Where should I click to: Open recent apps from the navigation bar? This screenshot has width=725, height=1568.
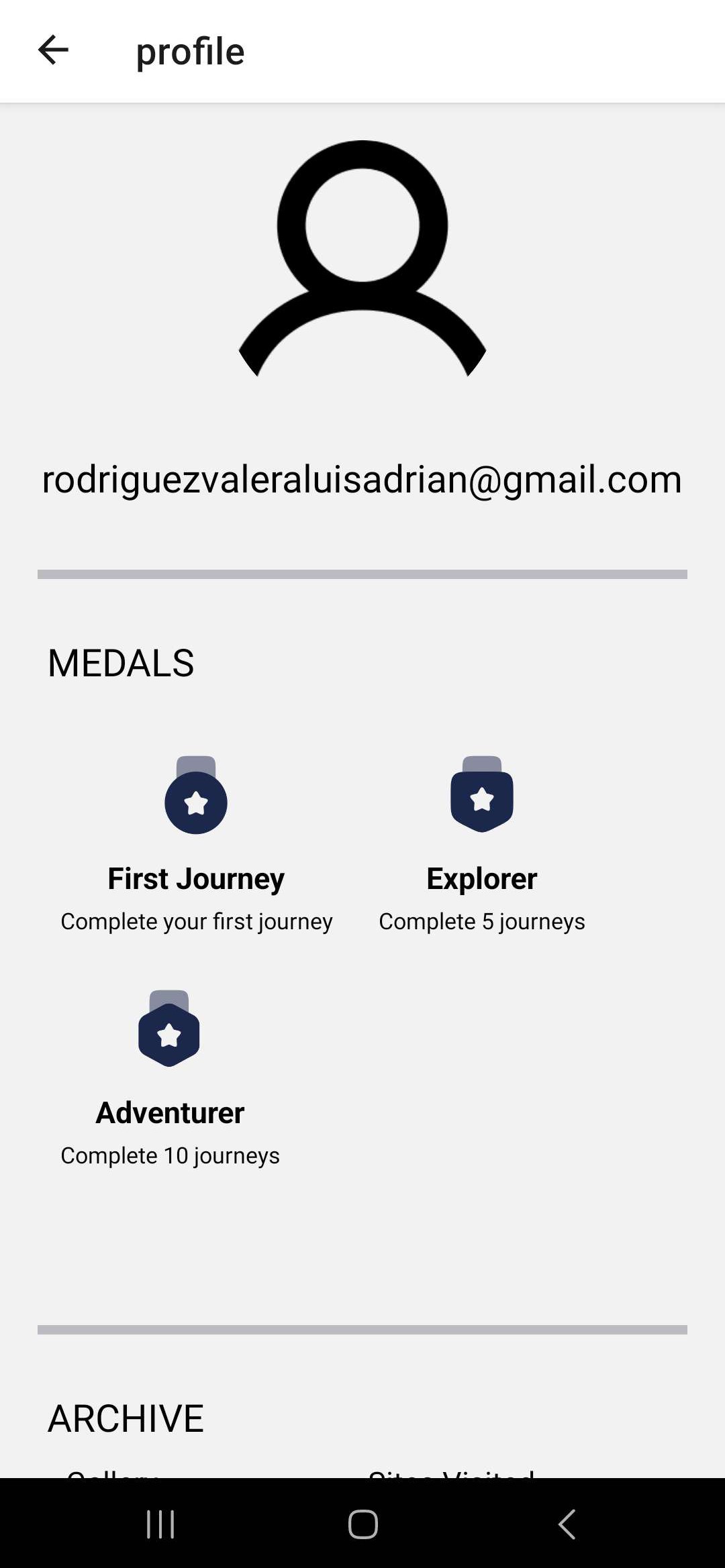[160, 1524]
